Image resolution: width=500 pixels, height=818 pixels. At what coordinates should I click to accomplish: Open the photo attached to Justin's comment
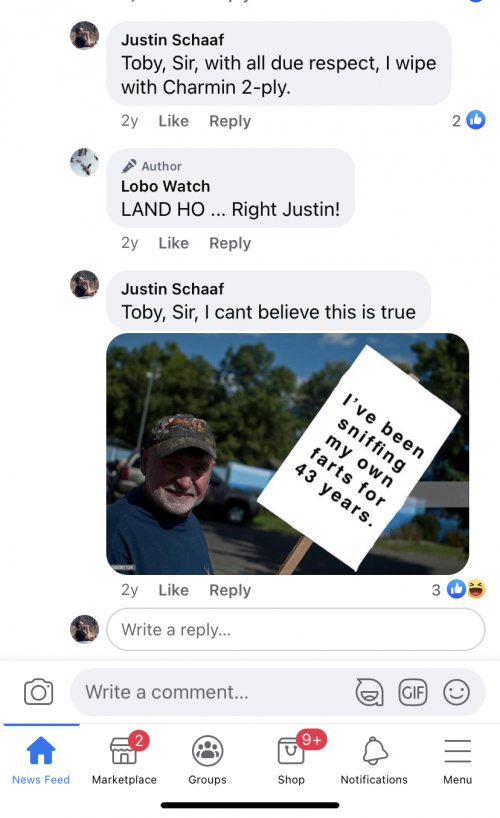click(x=288, y=454)
